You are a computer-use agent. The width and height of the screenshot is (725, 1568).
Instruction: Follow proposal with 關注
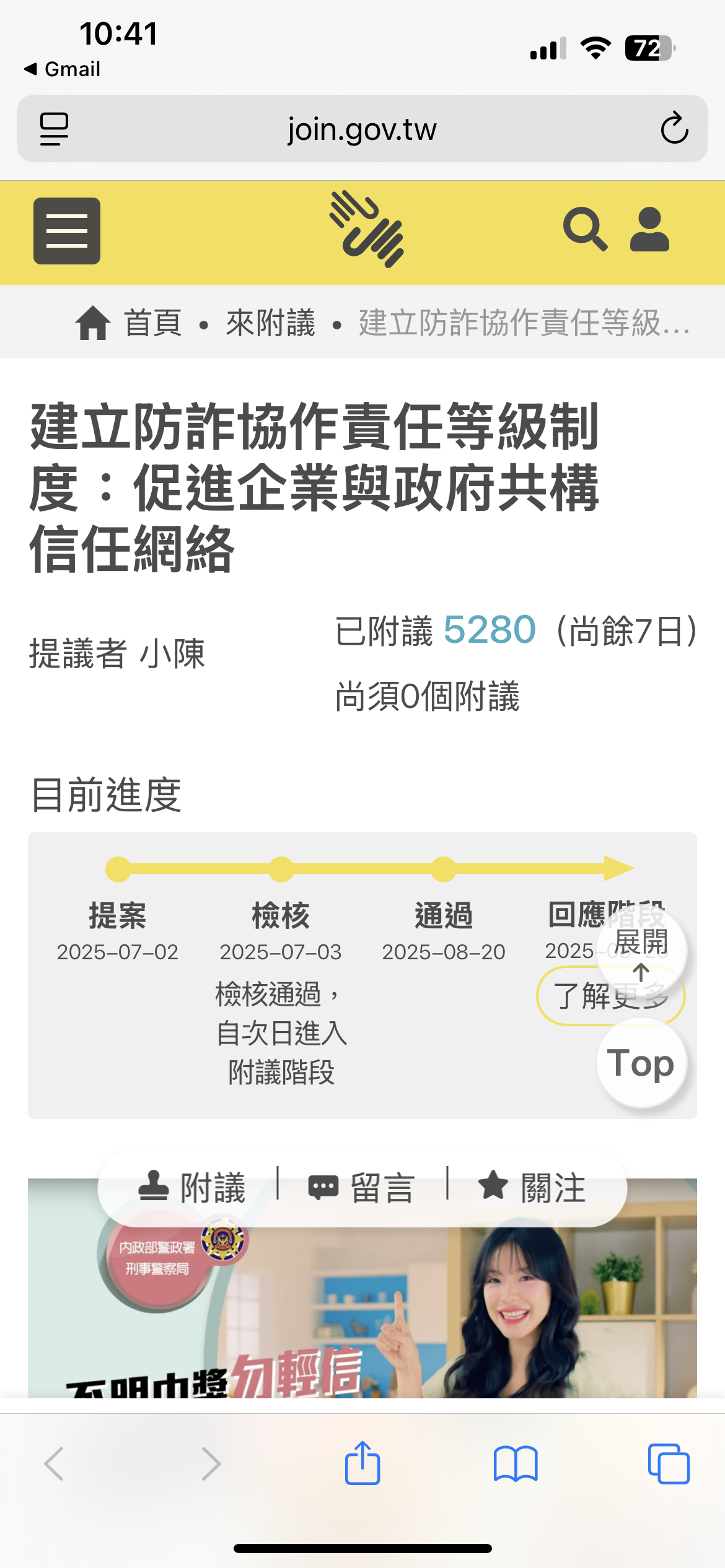[x=532, y=1187]
